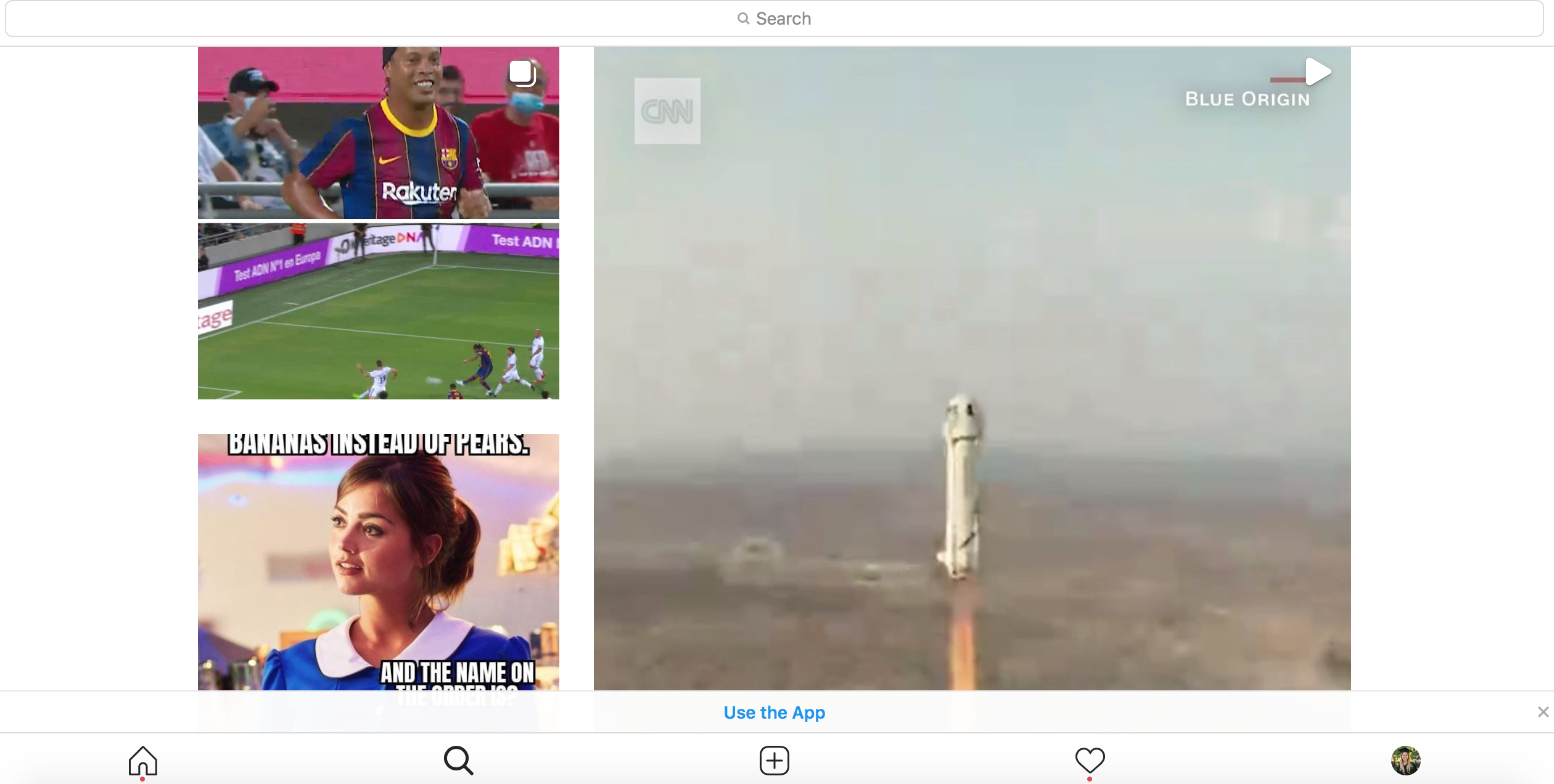Viewport: 1554px width, 784px height.
Task: Dismiss the Use the App banner
Action: [1543, 713]
